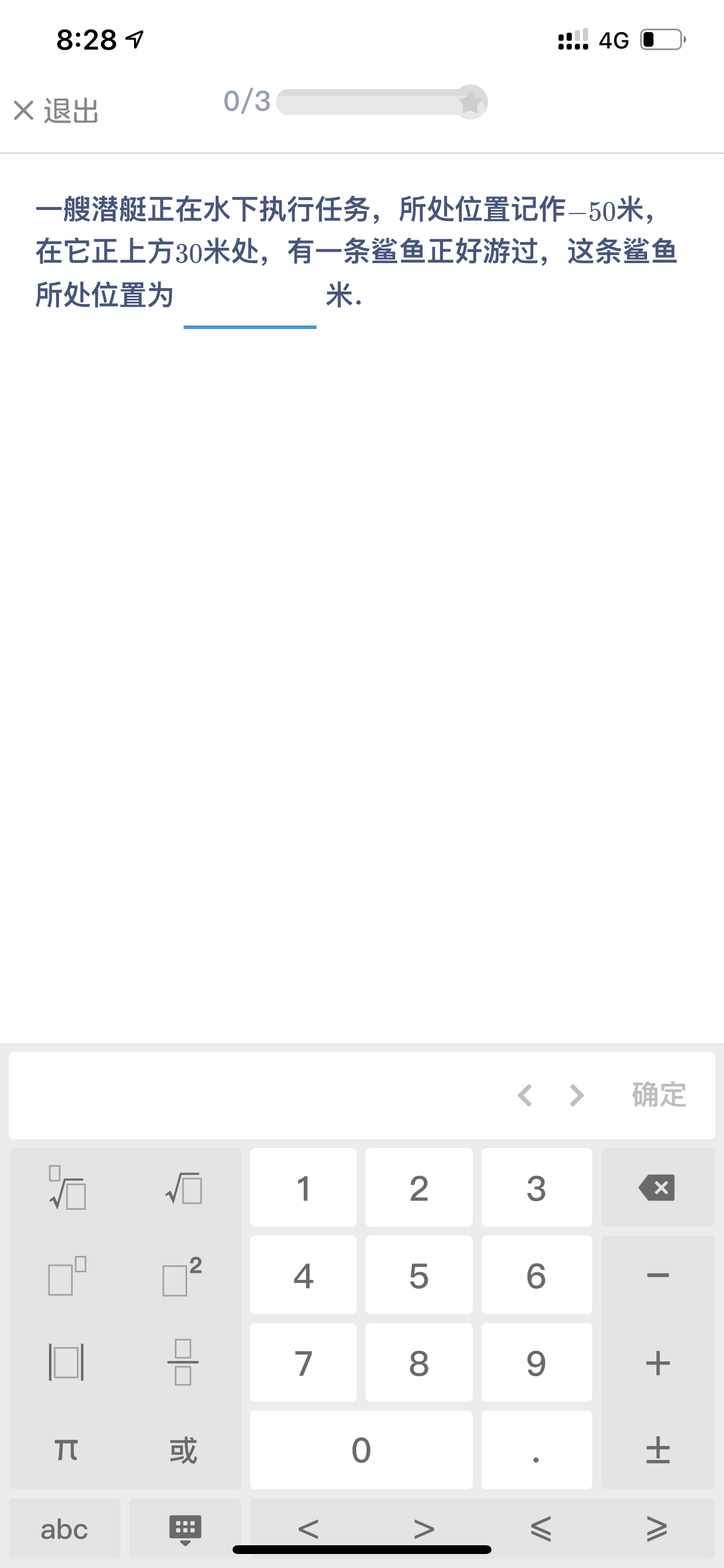724x1568 pixels.
Task: Insert the 或 key
Action: point(183,1450)
